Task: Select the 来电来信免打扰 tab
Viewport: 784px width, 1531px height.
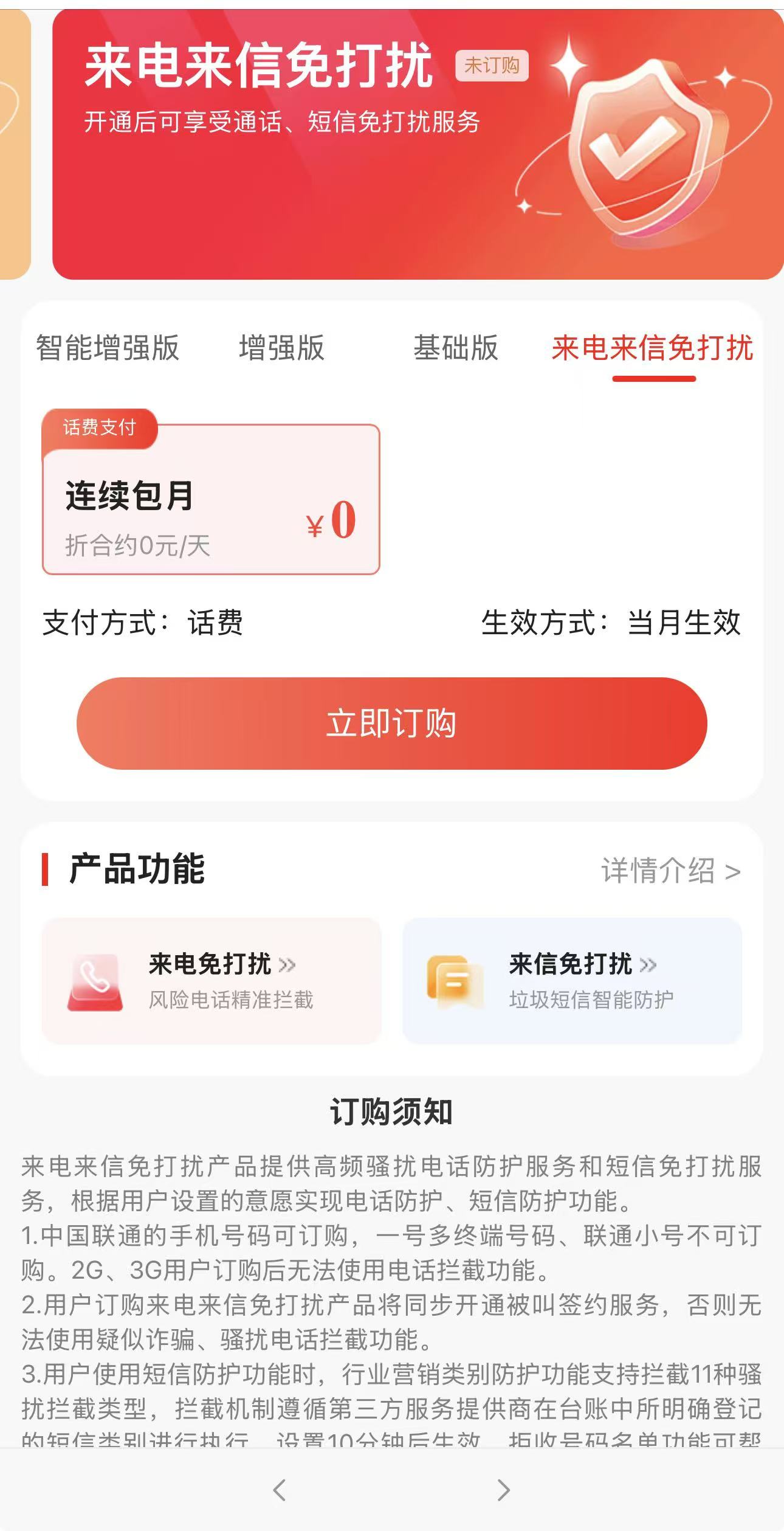Action: 653,348
